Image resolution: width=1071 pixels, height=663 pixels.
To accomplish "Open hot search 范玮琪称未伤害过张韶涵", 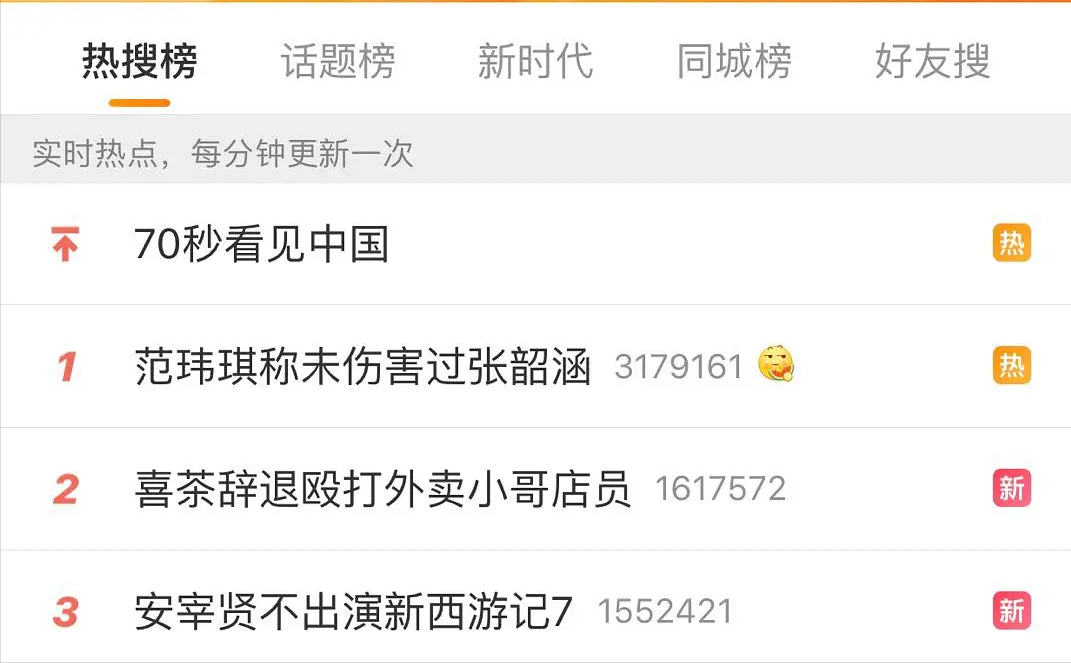I will [363, 367].
